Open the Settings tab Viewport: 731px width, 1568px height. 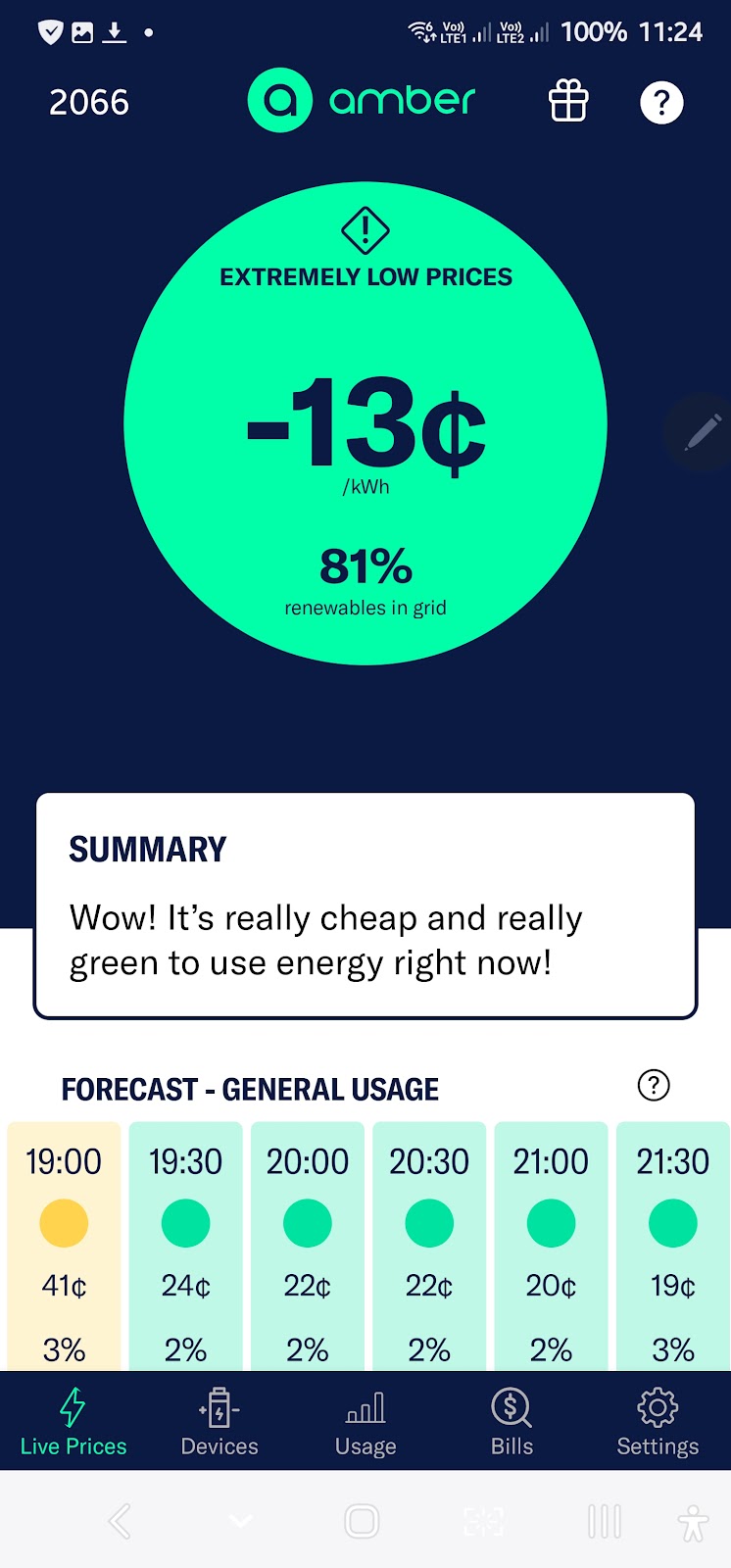click(x=658, y=1422)
